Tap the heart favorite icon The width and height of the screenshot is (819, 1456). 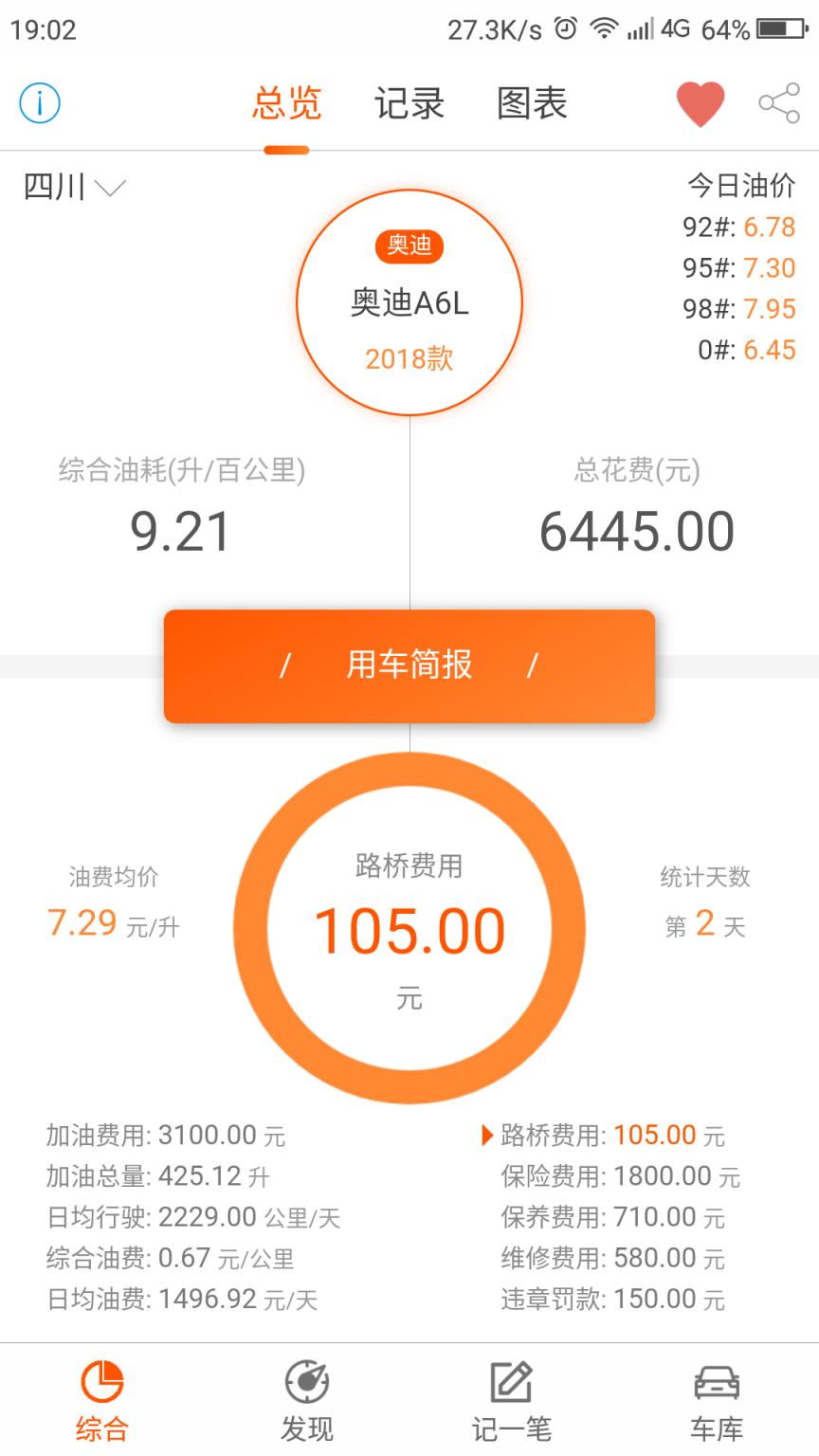[699, 102]
